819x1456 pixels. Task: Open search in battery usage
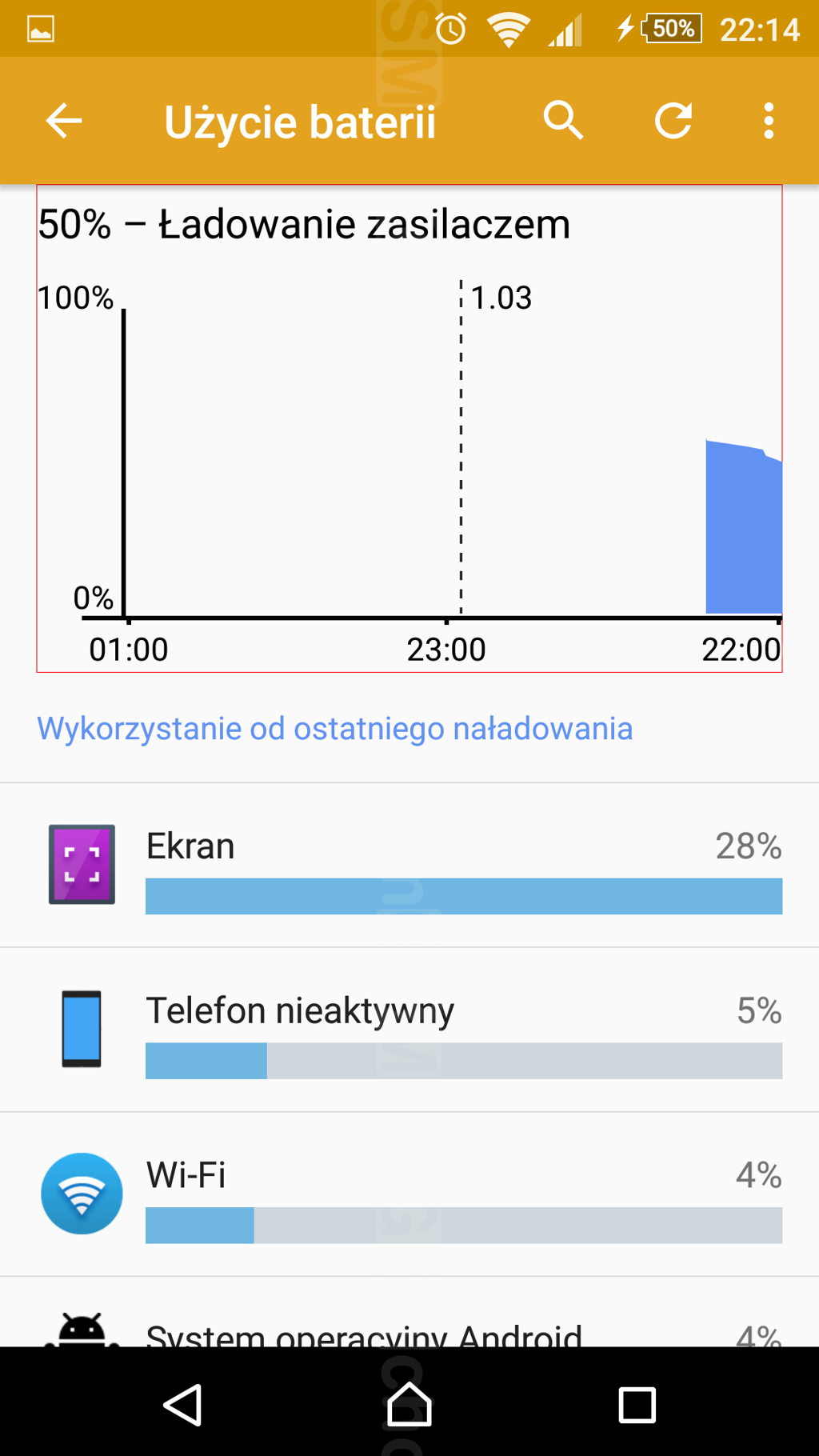pyautogui.click(x=563, y=122)
